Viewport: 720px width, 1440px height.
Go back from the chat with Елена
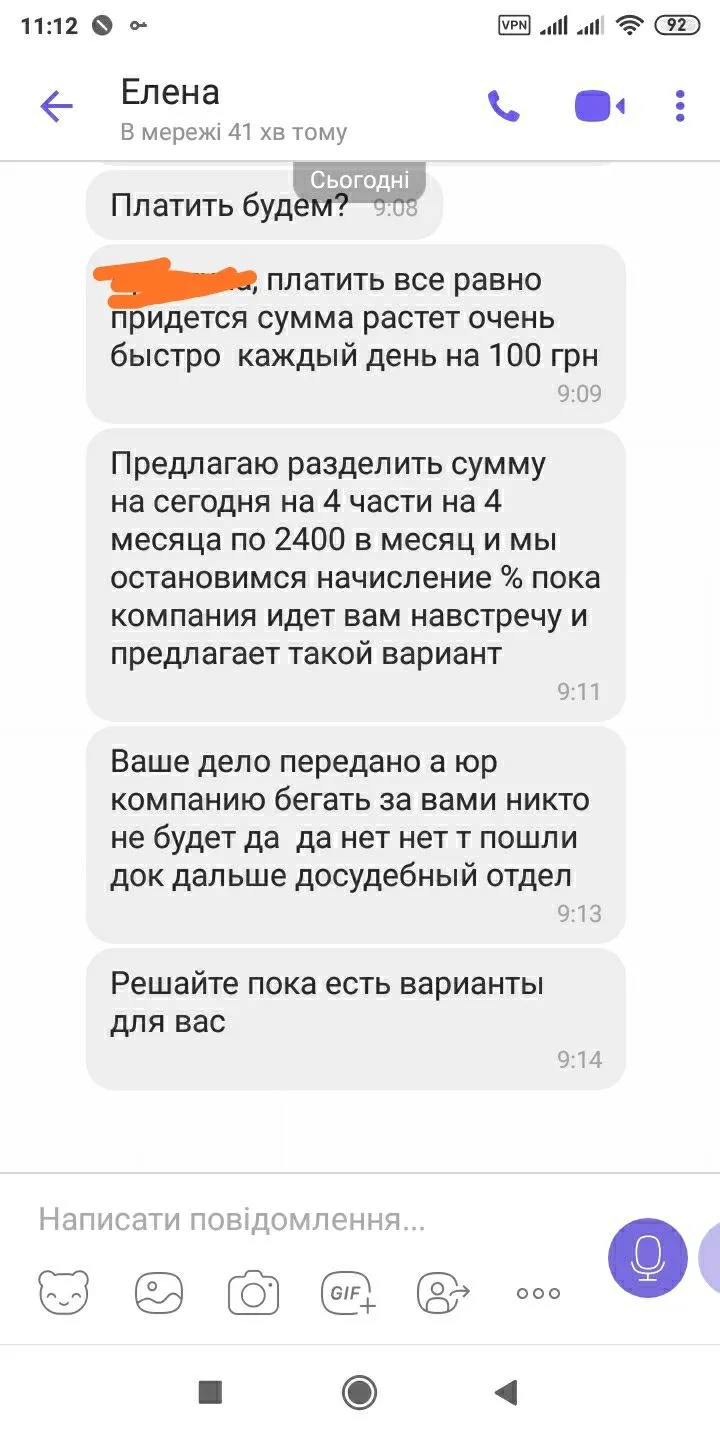click(56, 106)
